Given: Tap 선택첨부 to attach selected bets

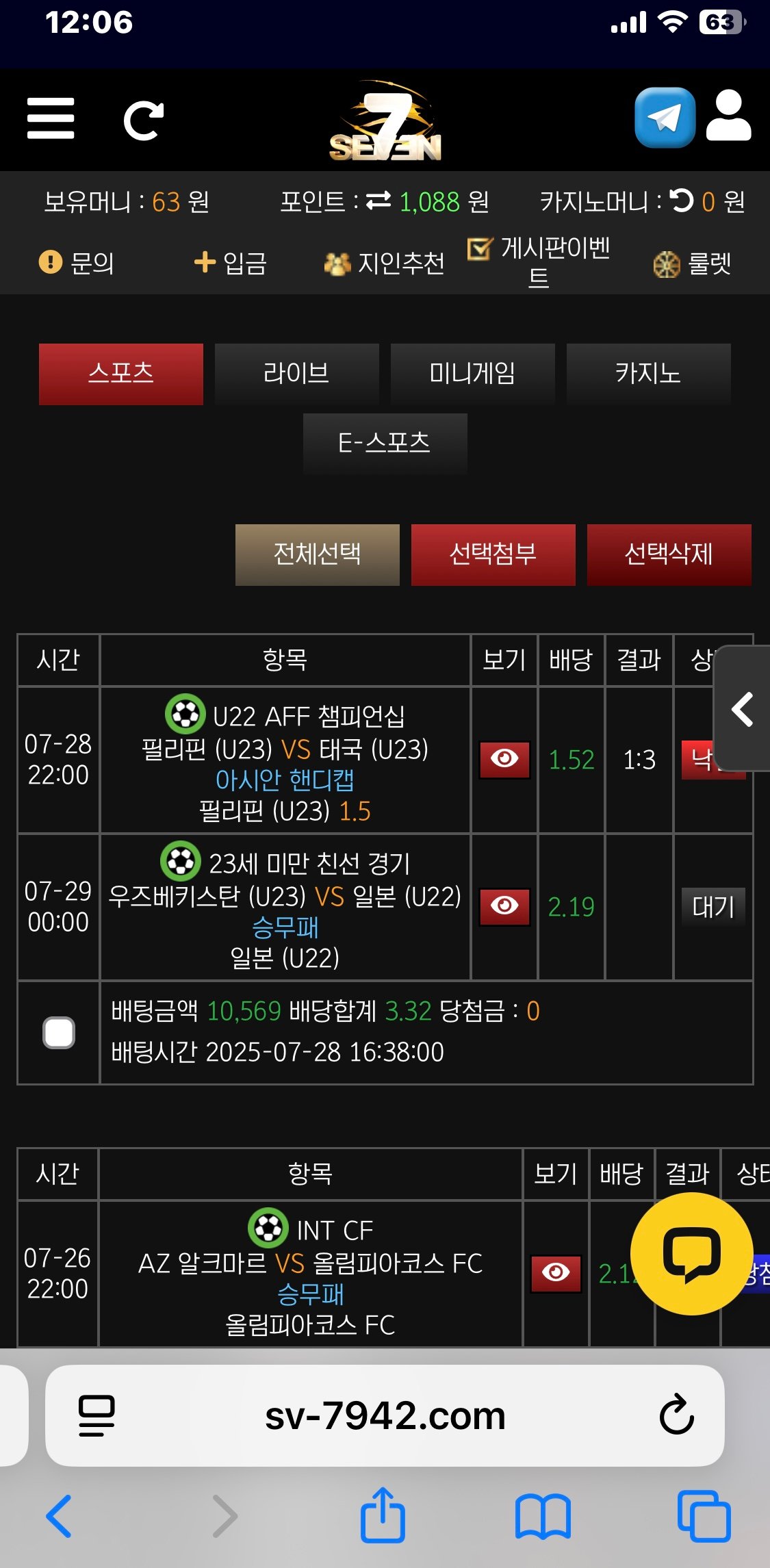Looking at the screenshot, I should pos(493,554).
